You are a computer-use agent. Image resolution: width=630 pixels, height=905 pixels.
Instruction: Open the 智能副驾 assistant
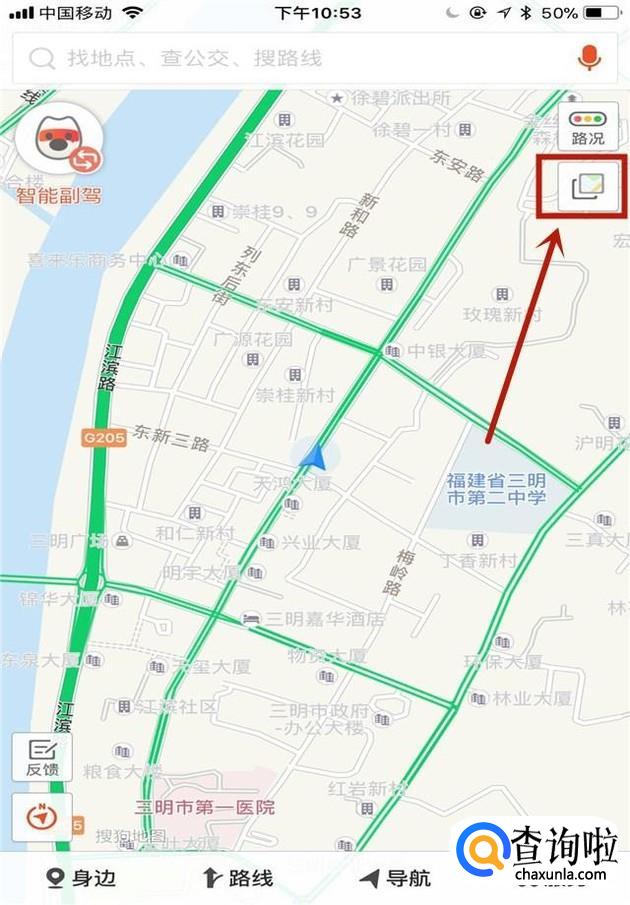57,145
